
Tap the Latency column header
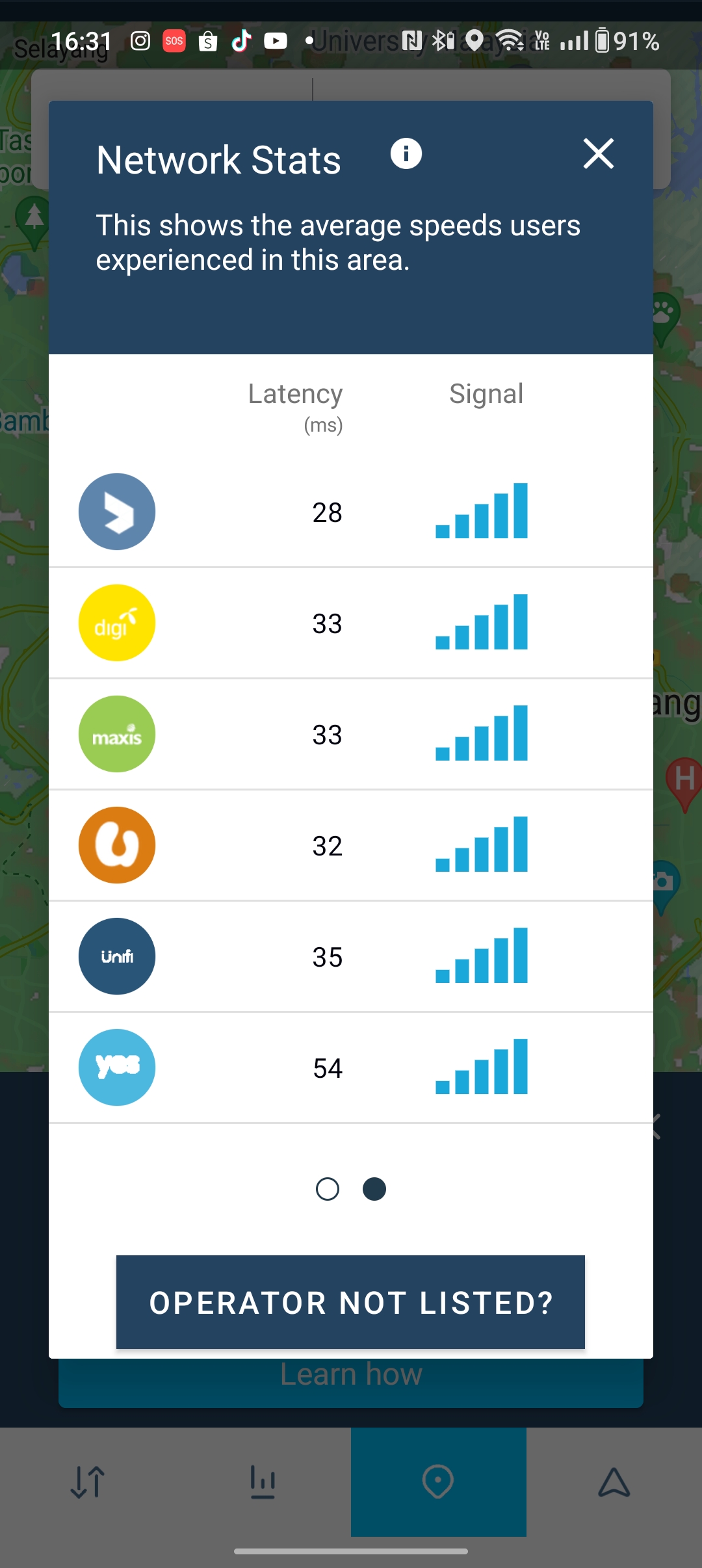(x=296, y=393)
